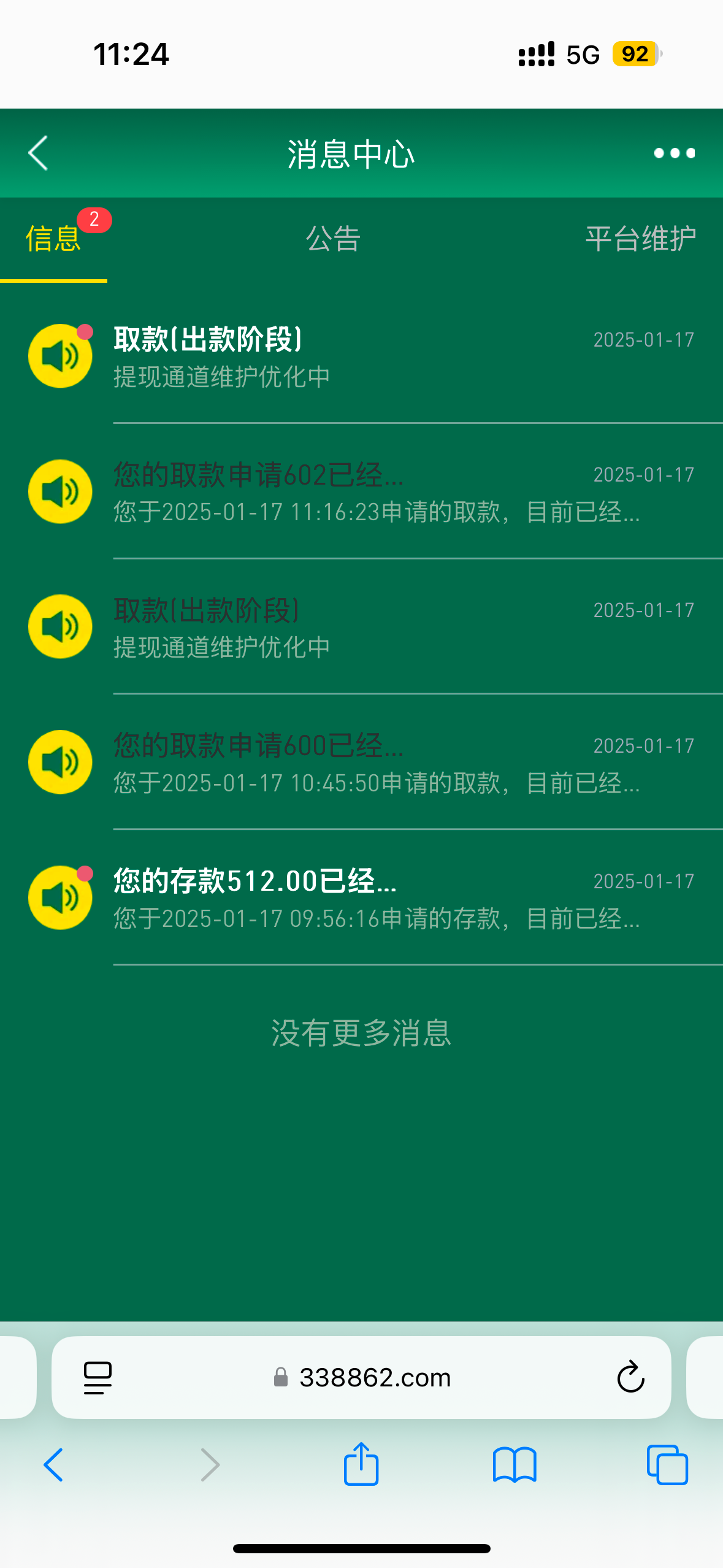Tap the red badge showing 2 unread messages
The height and width of the screenshot is (1568, 723).
tap(96, 221)
